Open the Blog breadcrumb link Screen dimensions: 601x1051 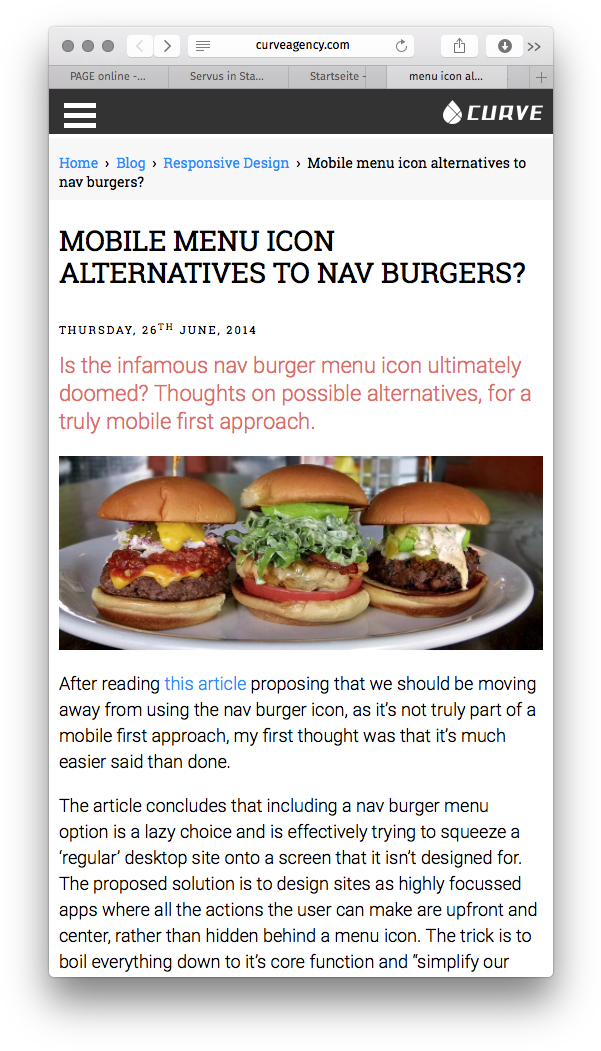tap(130, 163)
